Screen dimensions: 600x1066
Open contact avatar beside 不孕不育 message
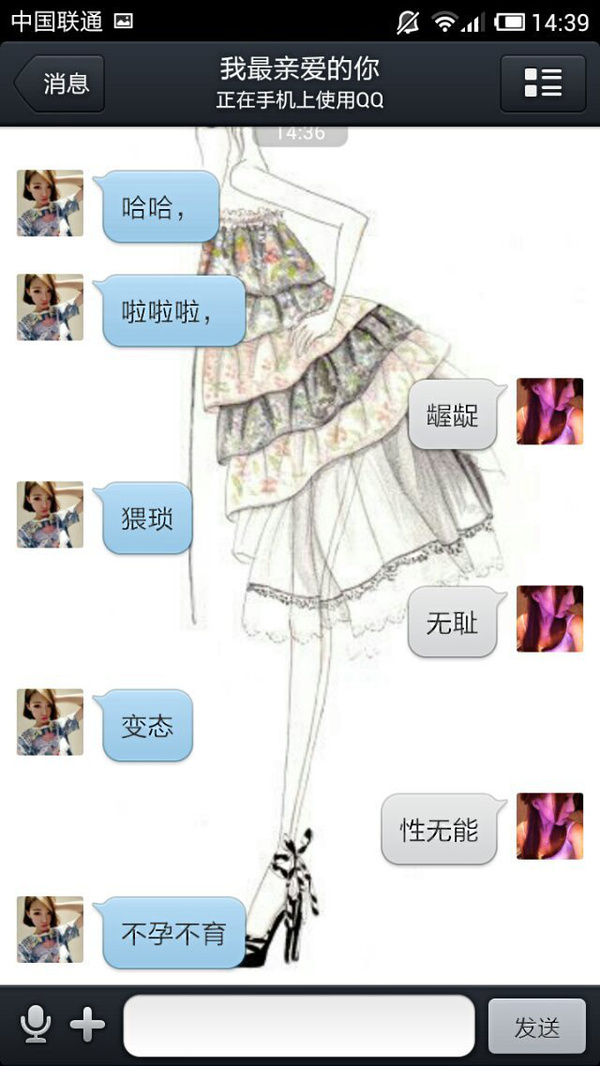(x=50, y=929)
